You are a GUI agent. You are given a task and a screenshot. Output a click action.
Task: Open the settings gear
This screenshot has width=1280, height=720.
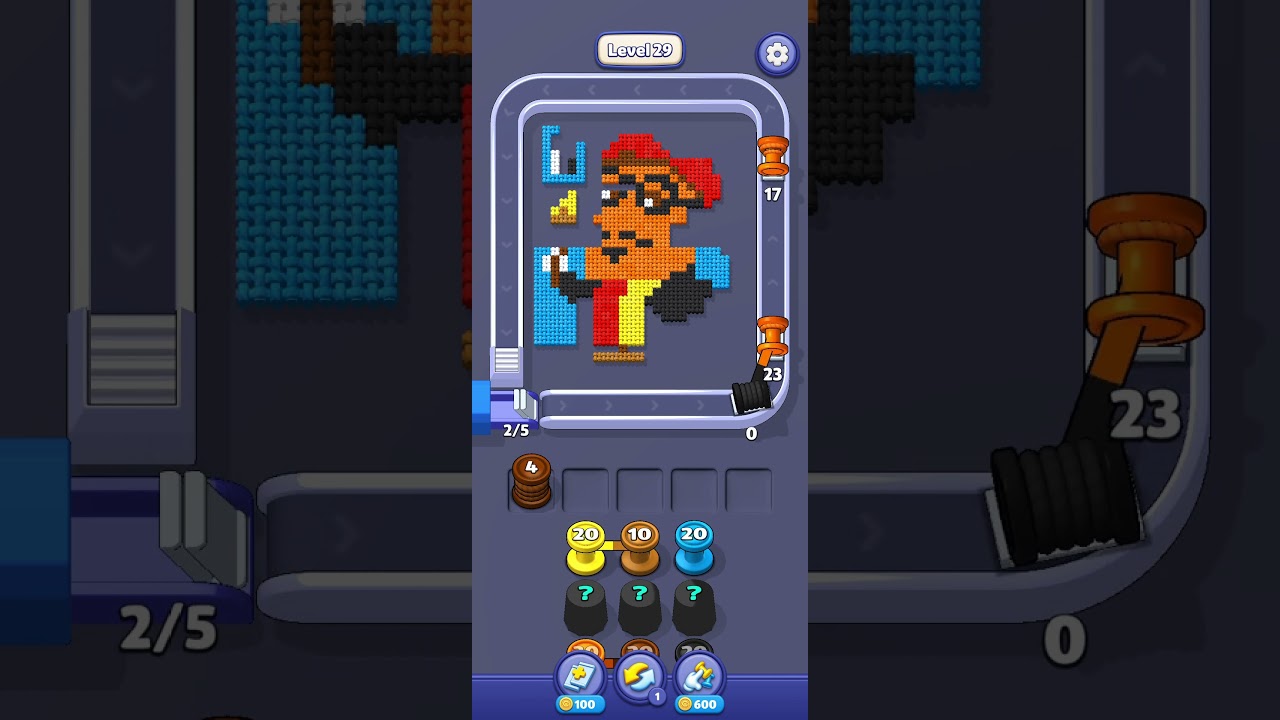tap(777, 54)
